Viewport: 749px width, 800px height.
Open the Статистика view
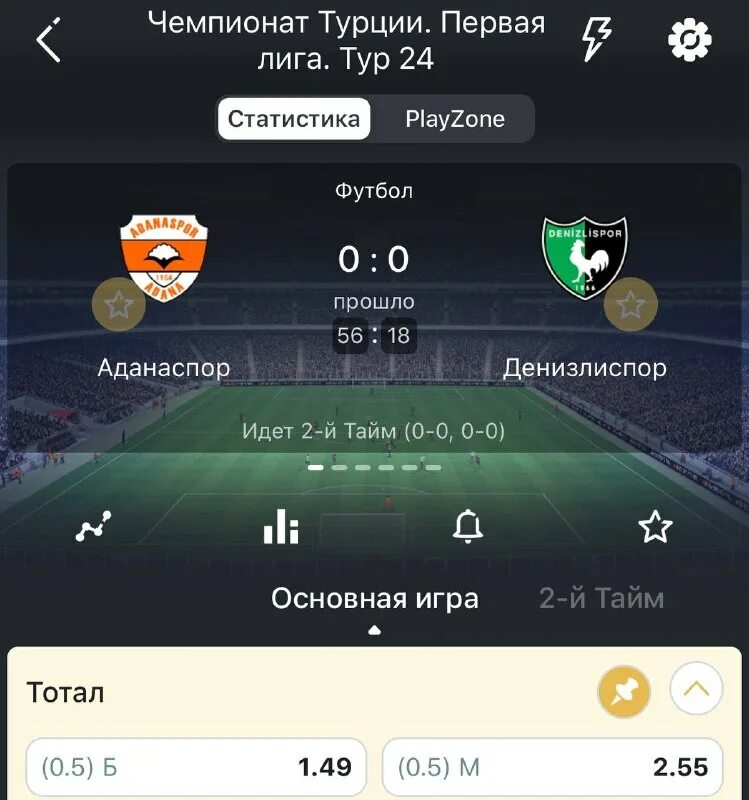[293, 118]
